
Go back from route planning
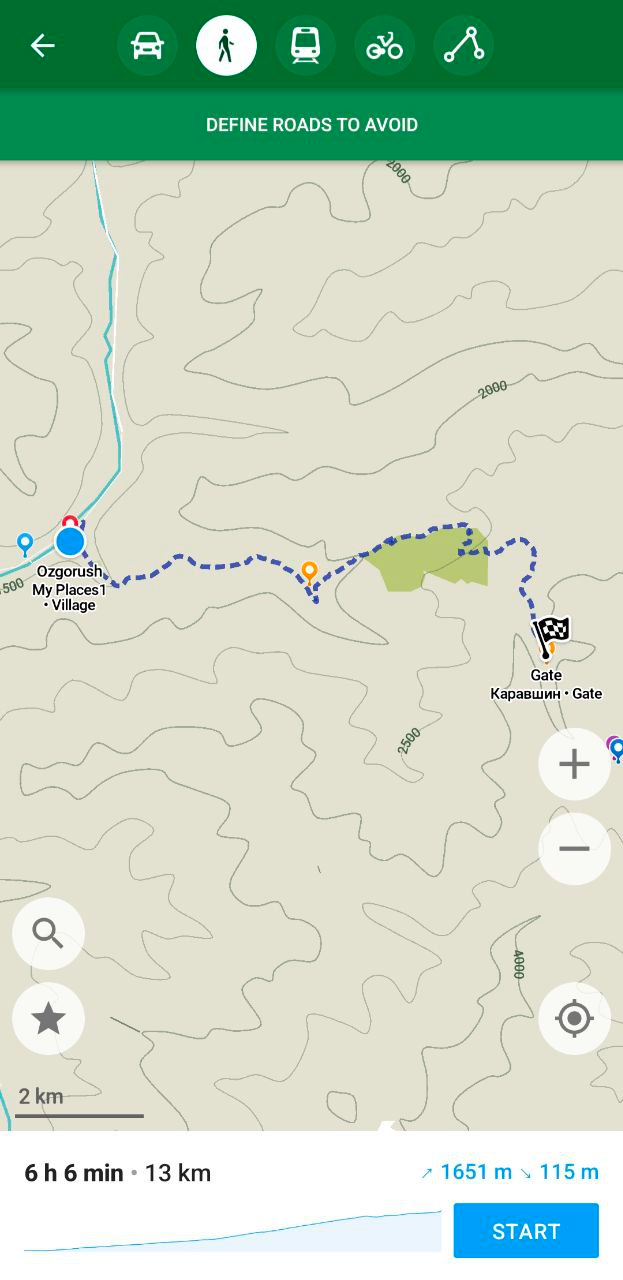point(42,46)
